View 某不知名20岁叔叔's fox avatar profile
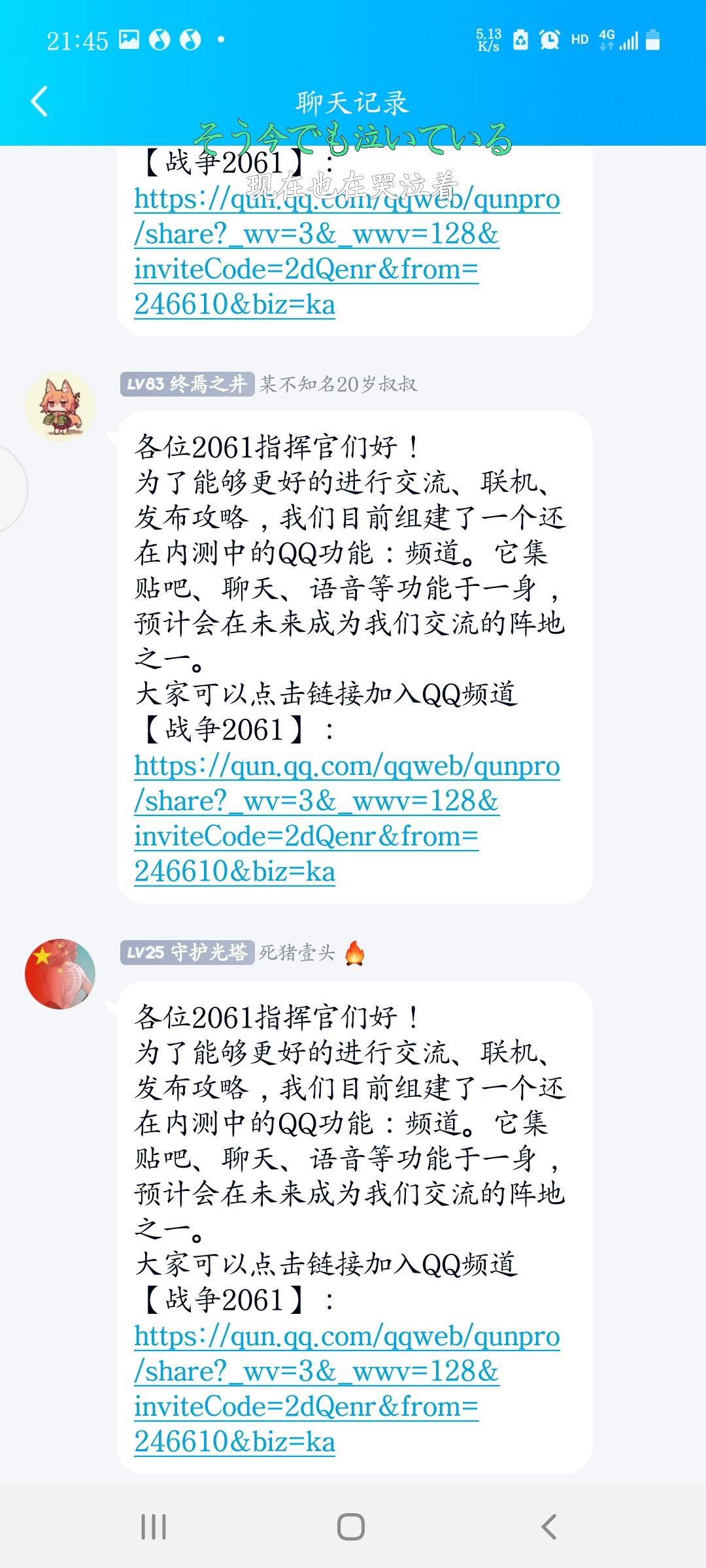Image resolution: width=706 pixels, height=1568 pixels. (x=60, y=407)
